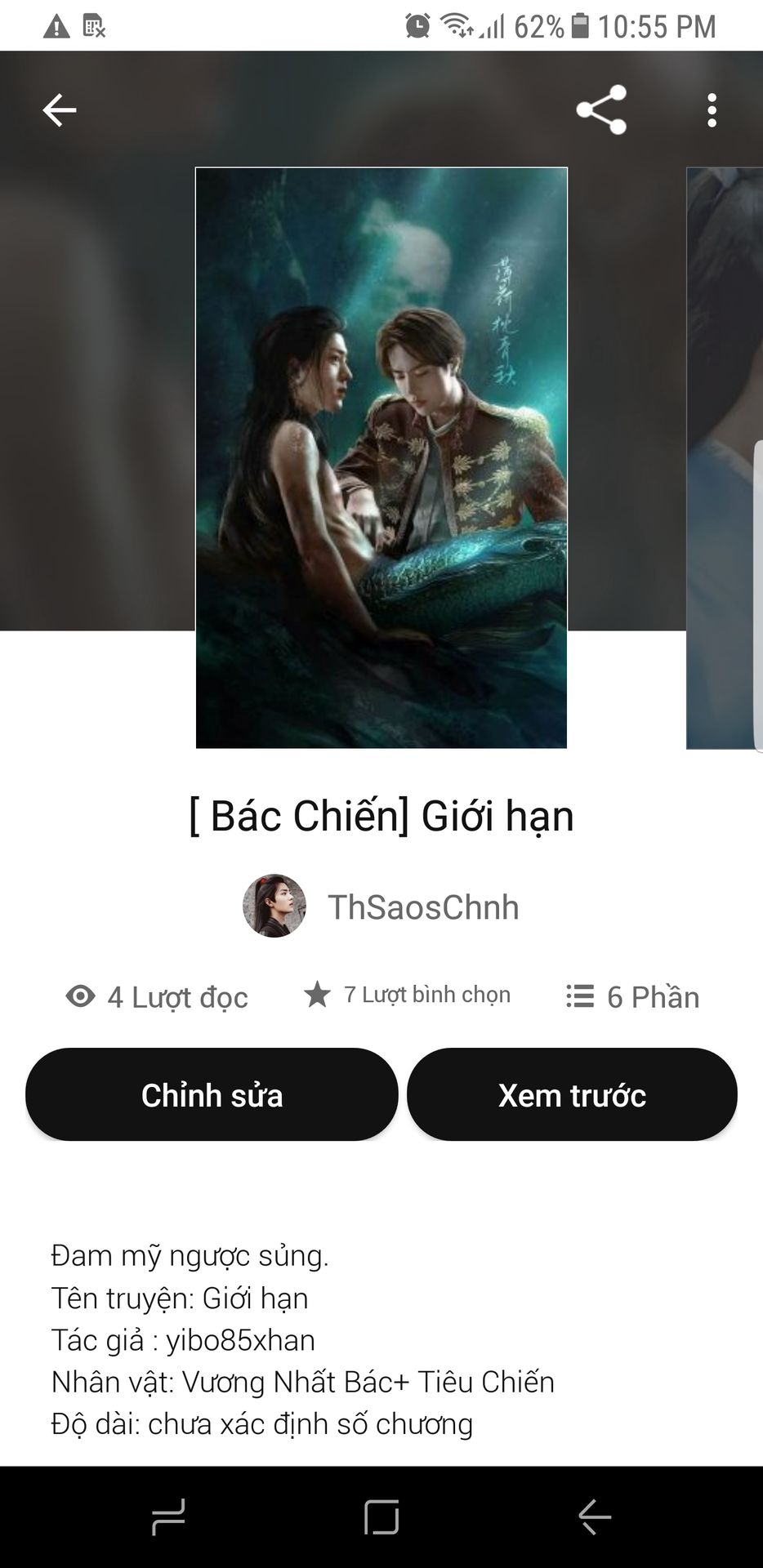
Task: Go back using the top arrow
Action: click(x=60, y=110)
